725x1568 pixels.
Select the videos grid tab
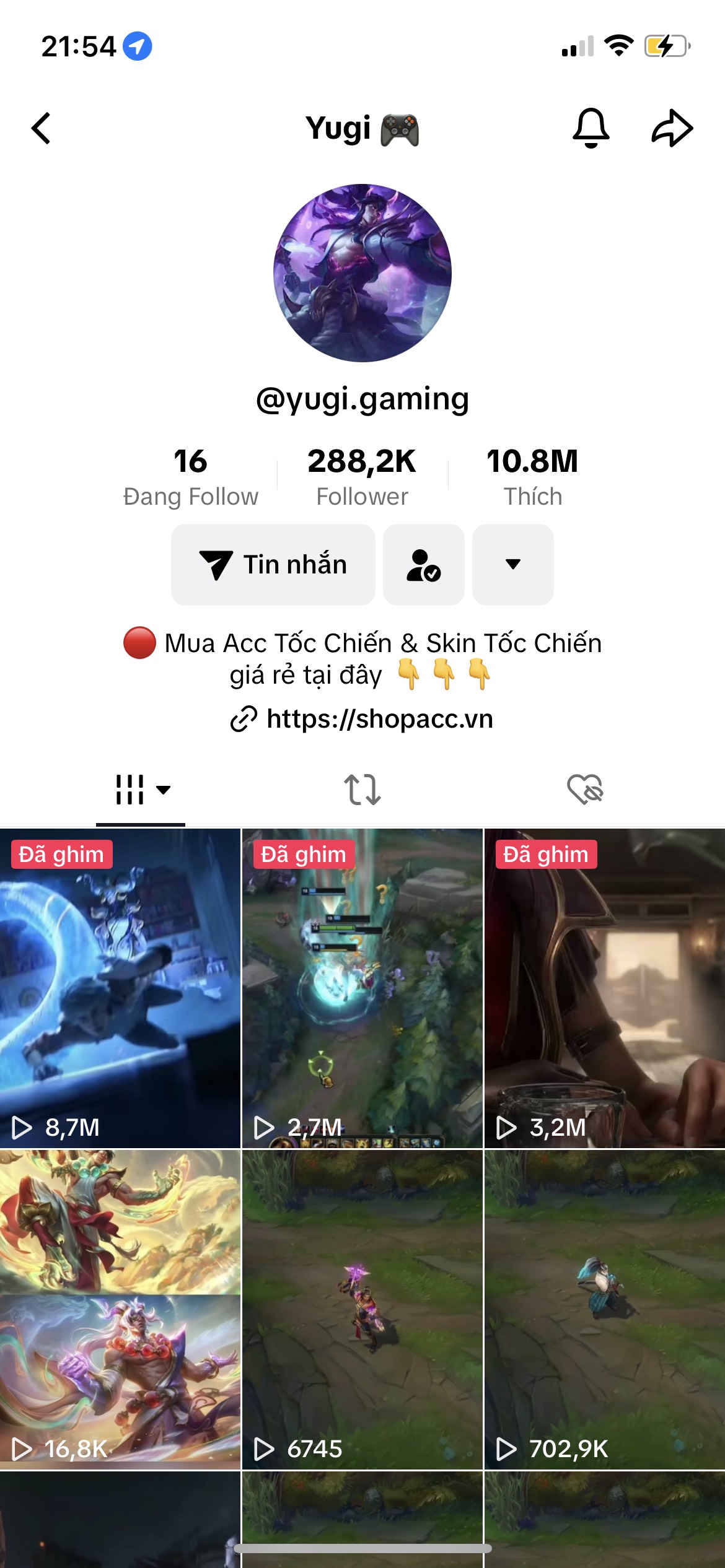coord(141,790)
